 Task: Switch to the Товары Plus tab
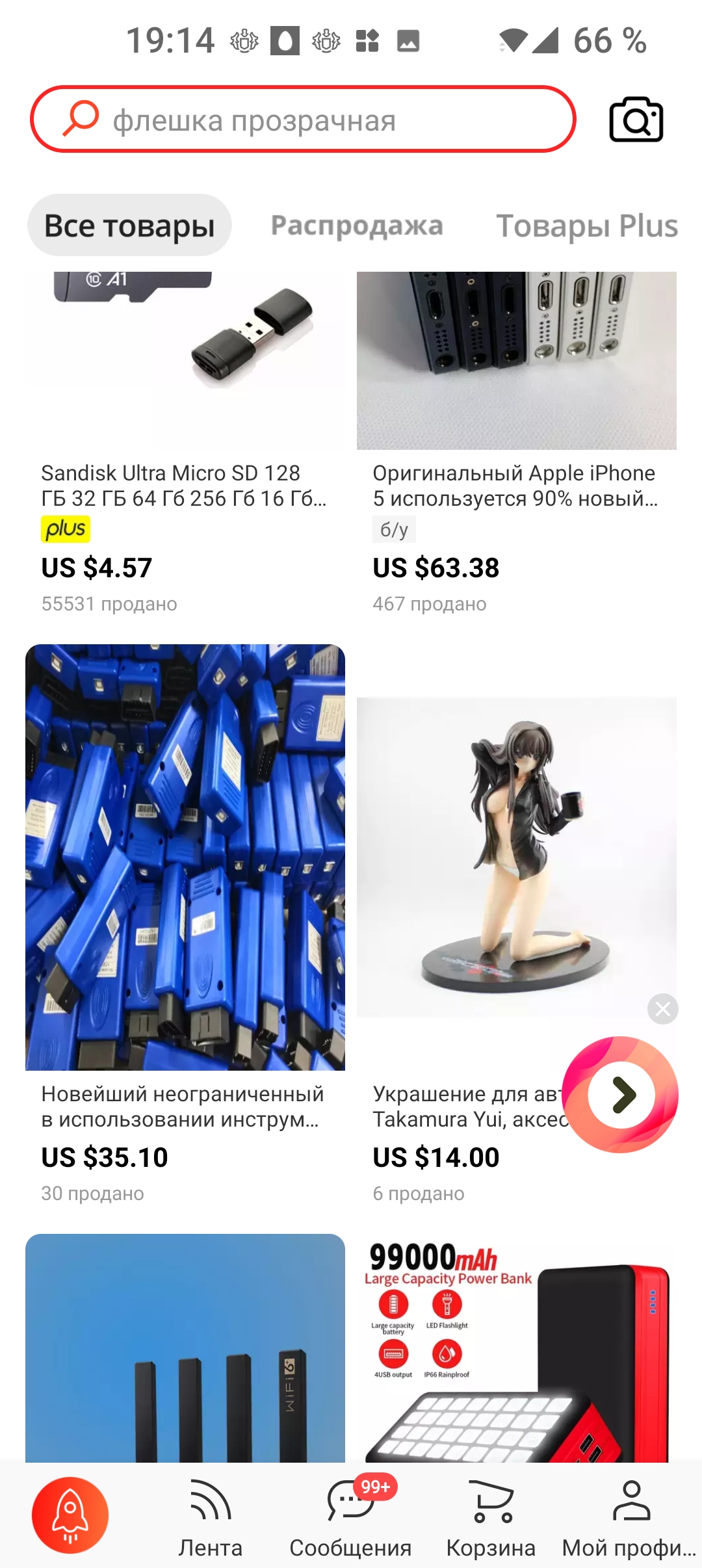click(x=587, y=226)
